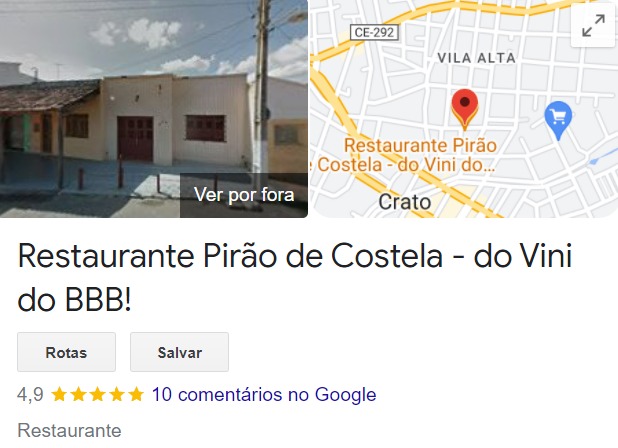Expand the map to full view

[x=593, y=27]
